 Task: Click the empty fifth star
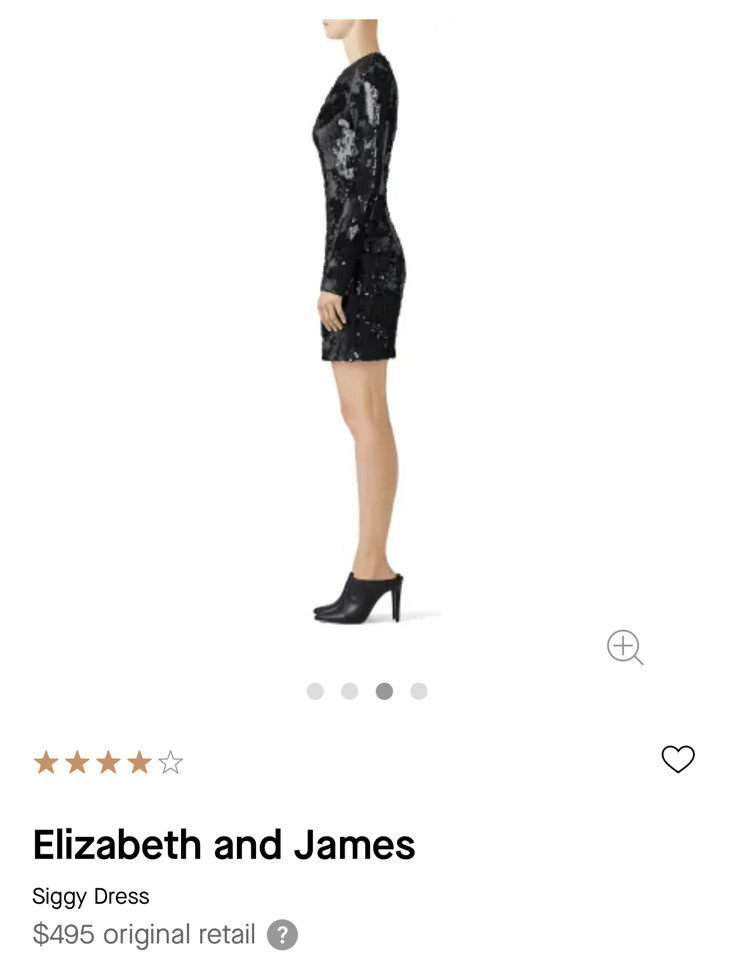point(170,761)
